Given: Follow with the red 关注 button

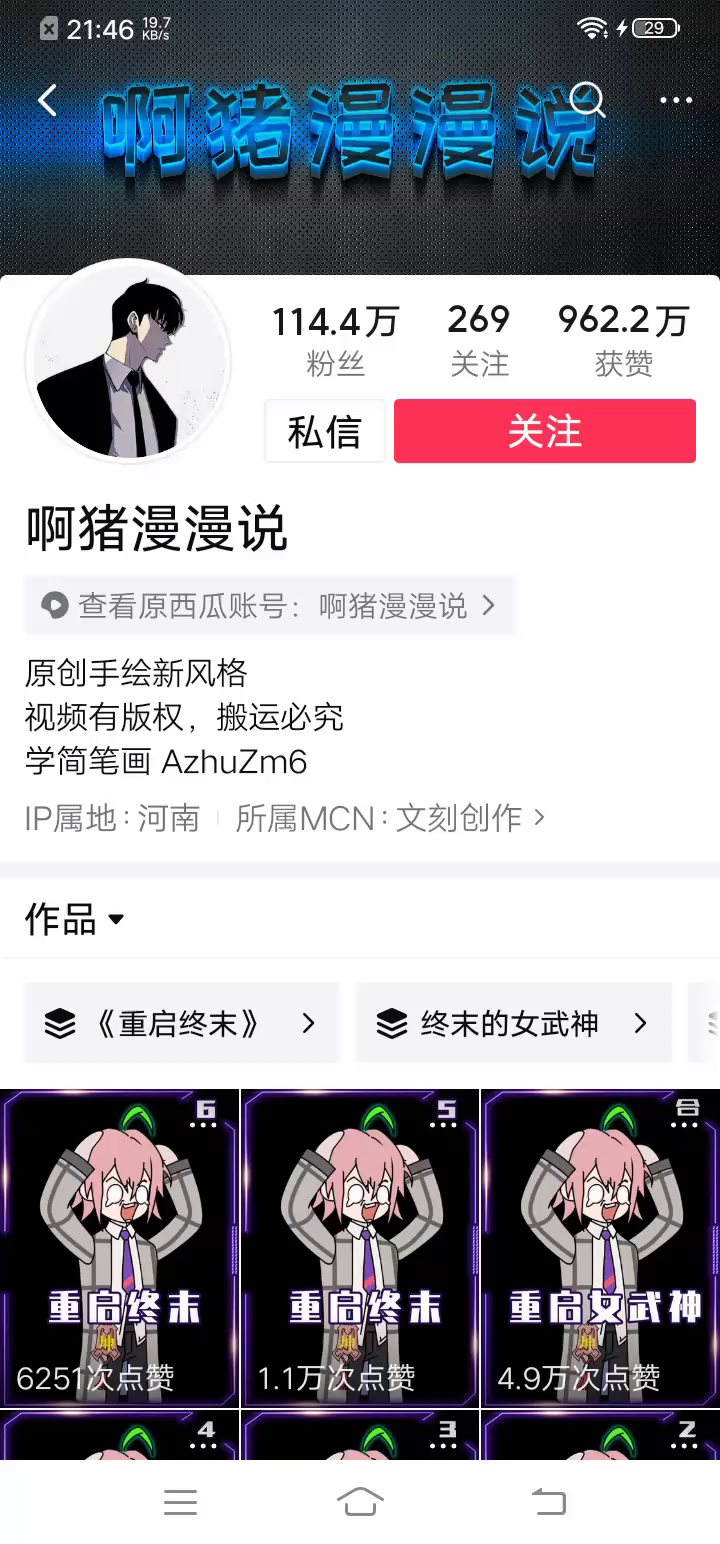Looking at the screenshot, I should 544,432.
